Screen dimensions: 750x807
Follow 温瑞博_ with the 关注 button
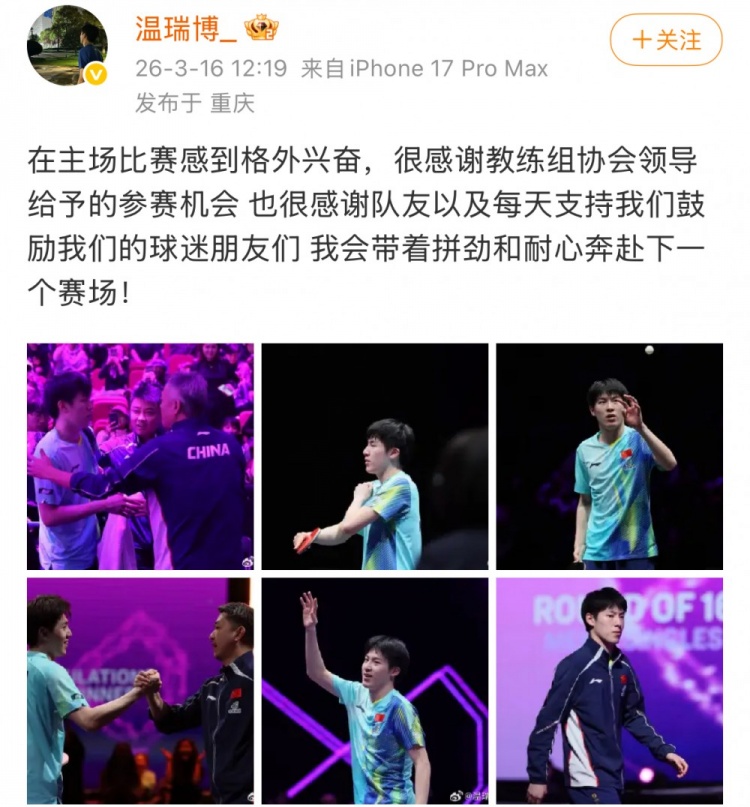(666, 41)
